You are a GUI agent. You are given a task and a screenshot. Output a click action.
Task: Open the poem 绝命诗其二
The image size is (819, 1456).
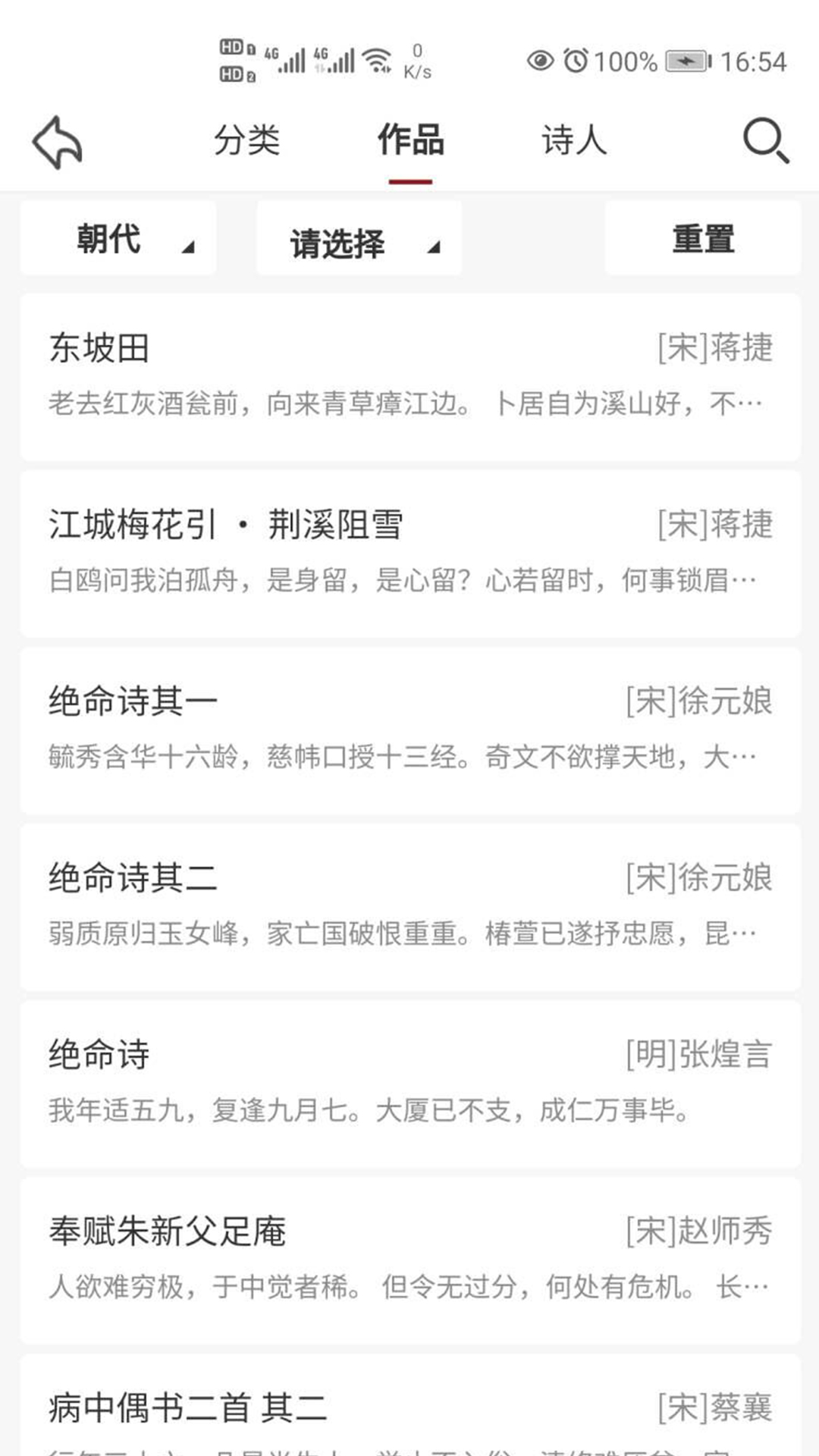tap(410, 907)
